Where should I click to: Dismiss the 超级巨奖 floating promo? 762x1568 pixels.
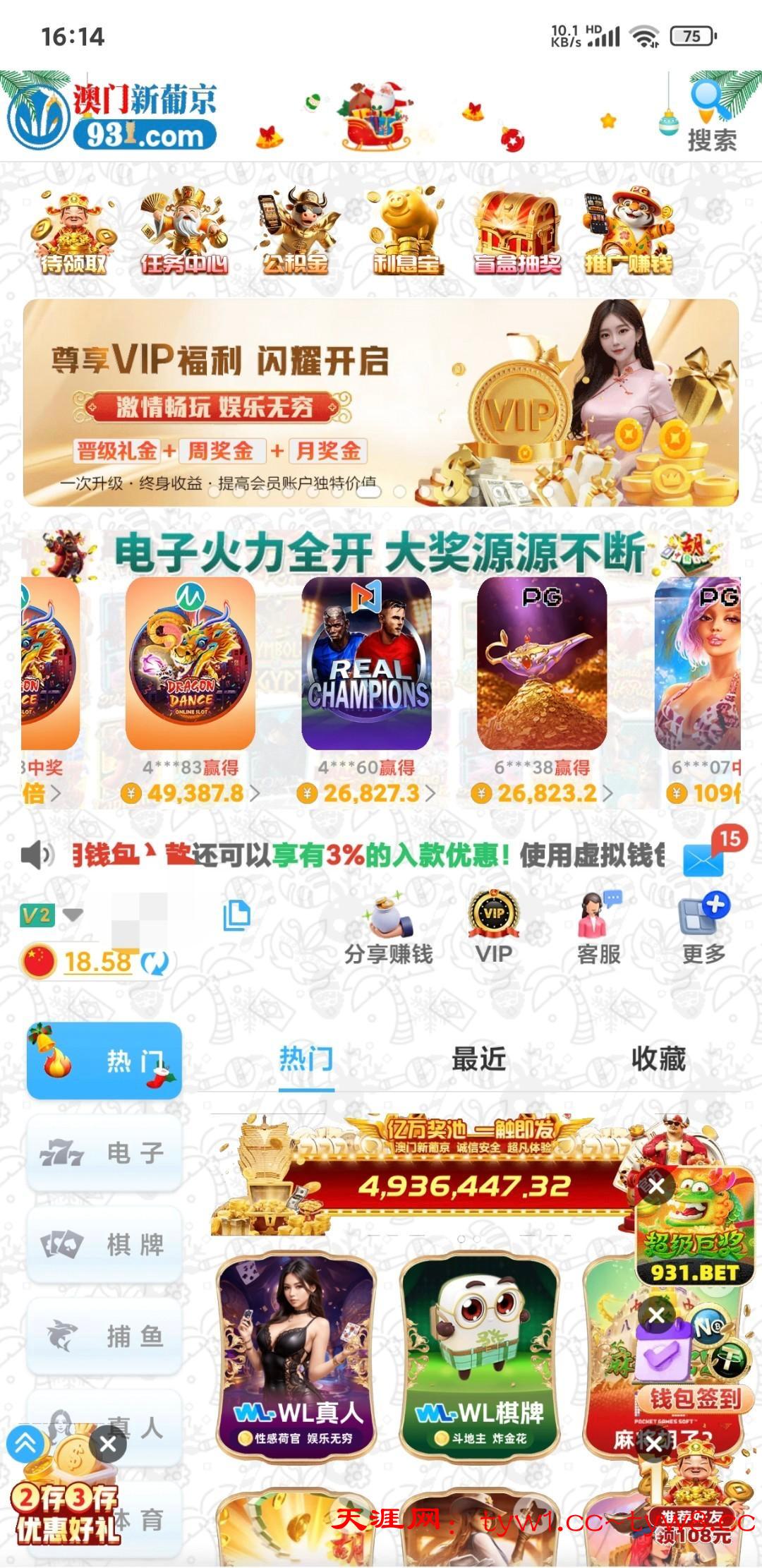pos(656,1186)
